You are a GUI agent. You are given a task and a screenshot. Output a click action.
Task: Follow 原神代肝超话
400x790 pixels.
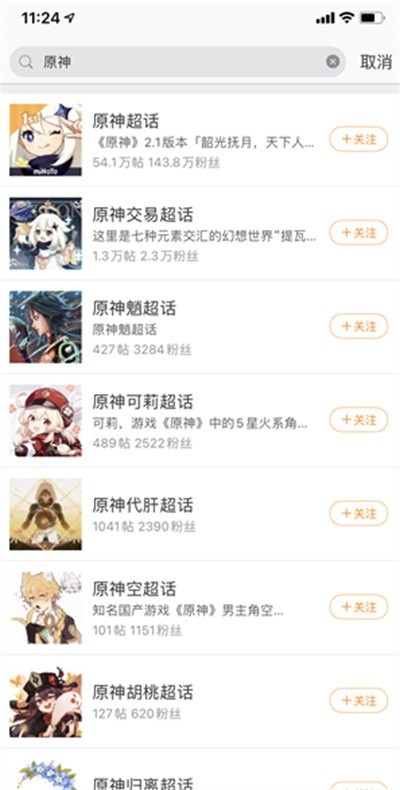click(359, 513)
